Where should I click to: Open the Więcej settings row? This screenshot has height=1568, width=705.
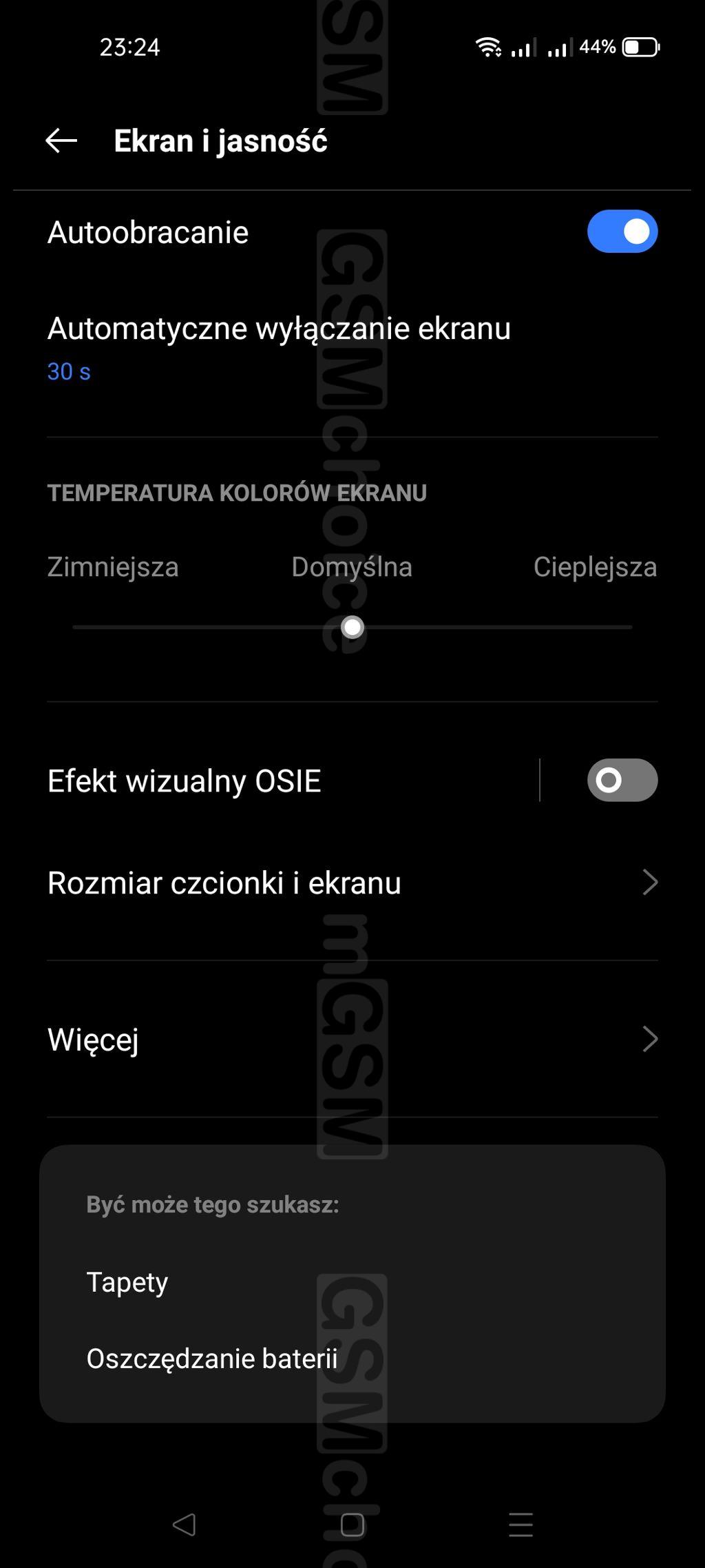coord(352,1039)
